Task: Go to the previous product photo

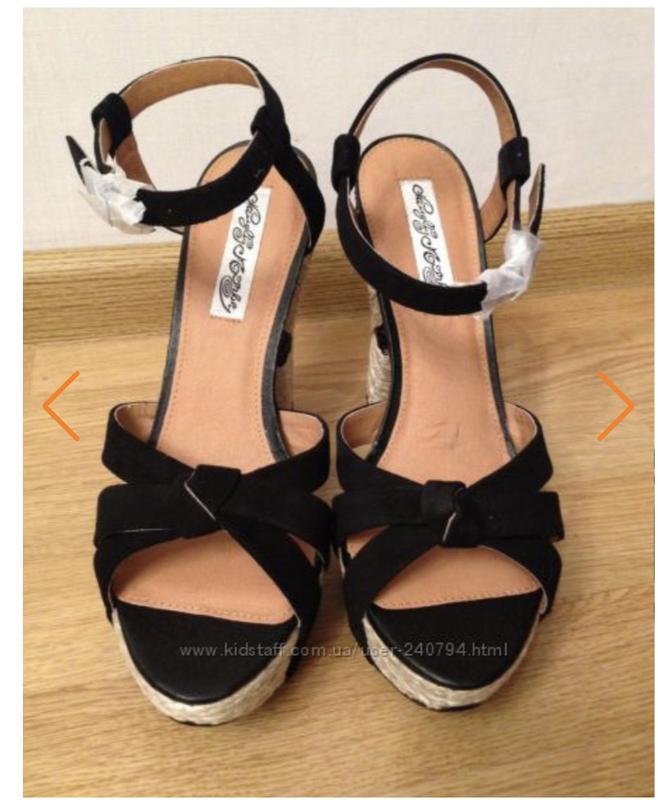Action: 60,406
